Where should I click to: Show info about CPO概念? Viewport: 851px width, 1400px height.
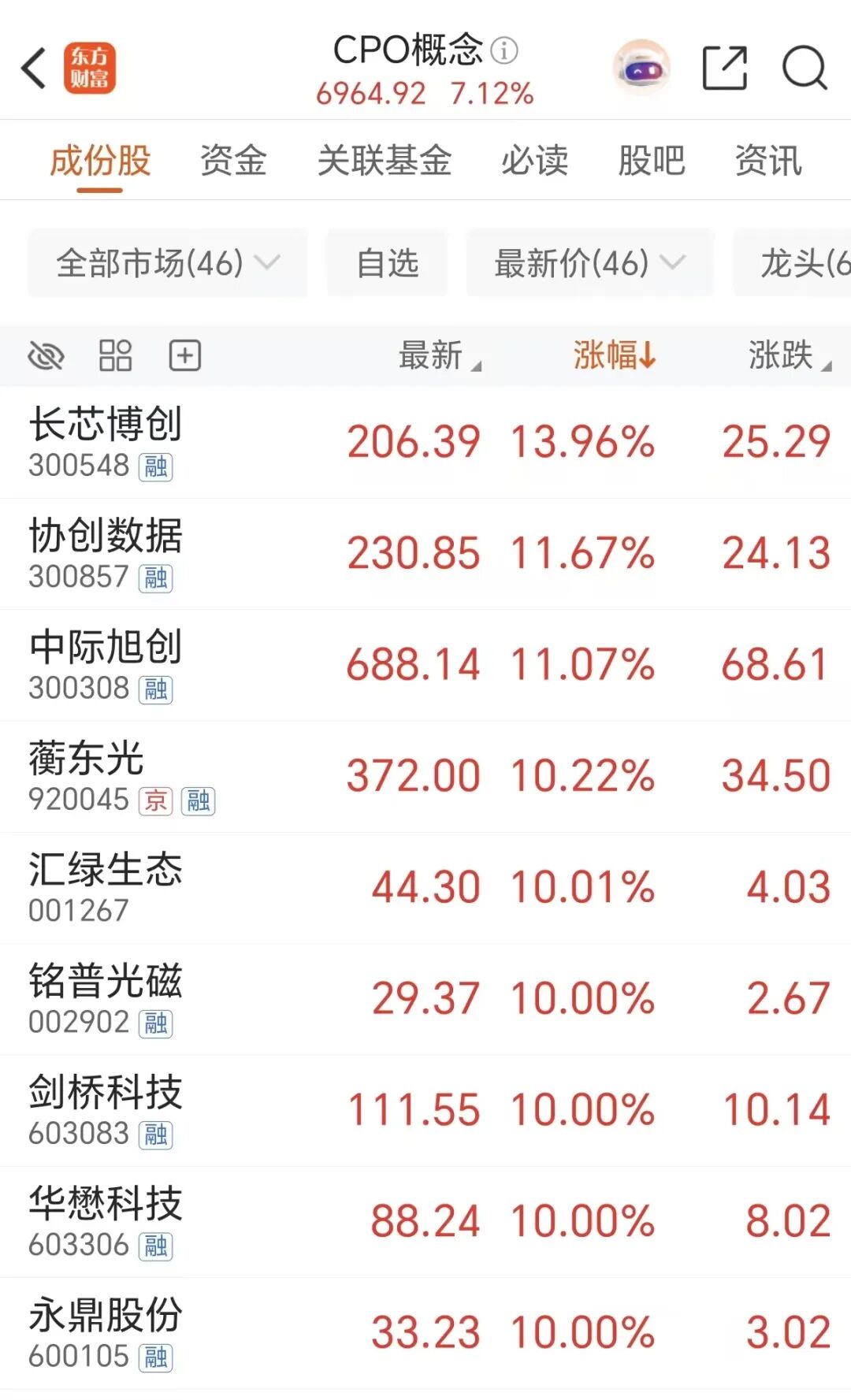coord(504,51)
